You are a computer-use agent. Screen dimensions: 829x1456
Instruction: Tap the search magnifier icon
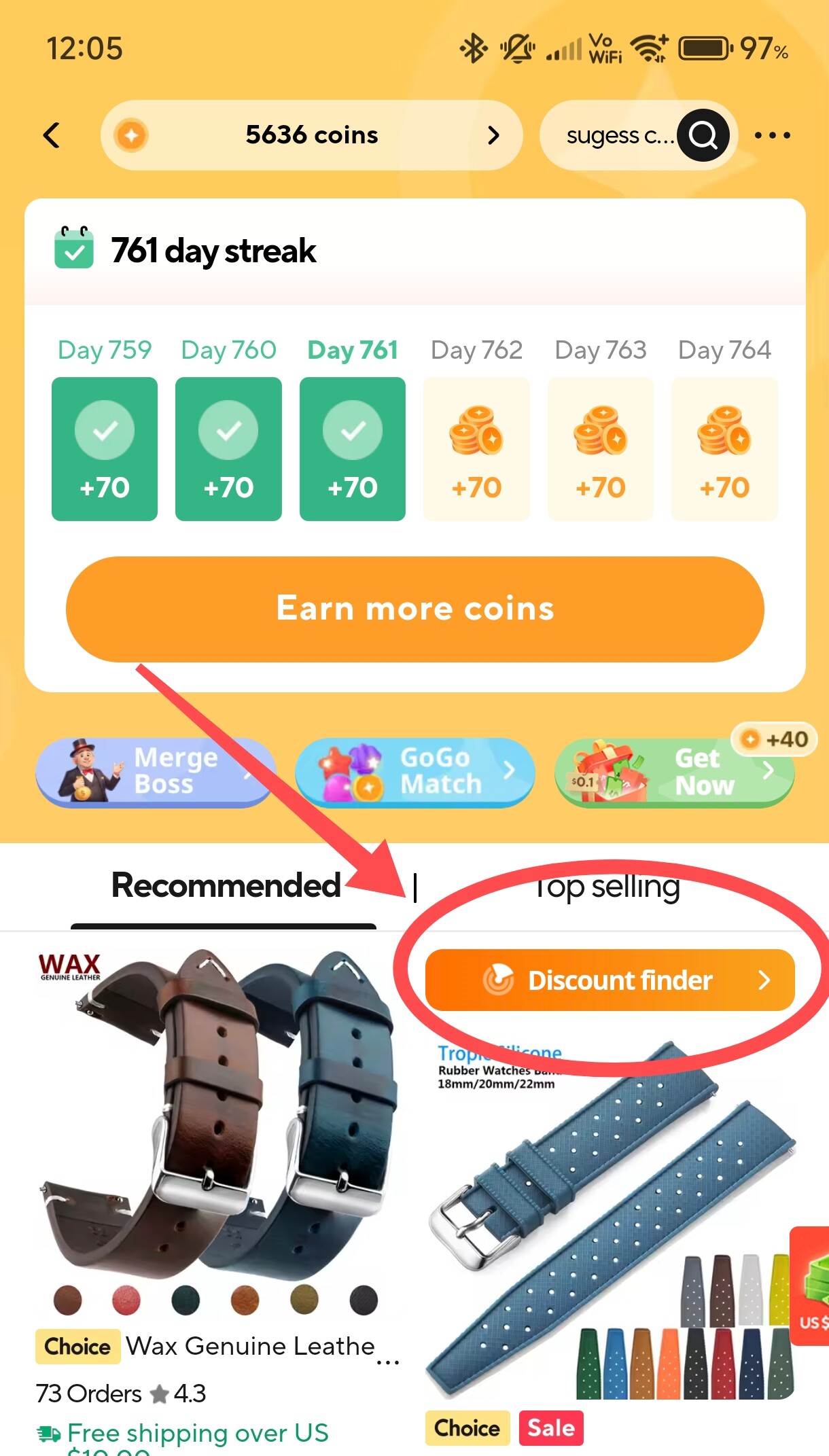click(x=703, y=135)
